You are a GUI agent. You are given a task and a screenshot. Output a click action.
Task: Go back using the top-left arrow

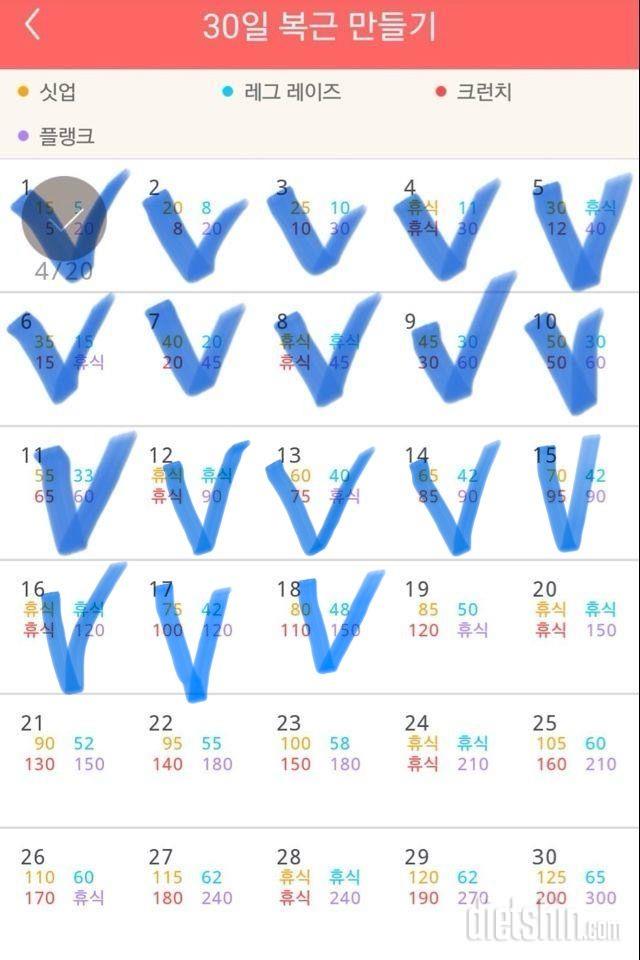point(33,25)
